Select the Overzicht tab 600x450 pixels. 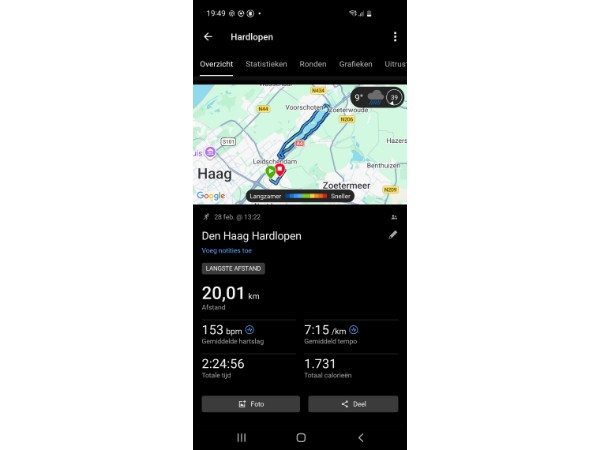[x=216, y=64]
